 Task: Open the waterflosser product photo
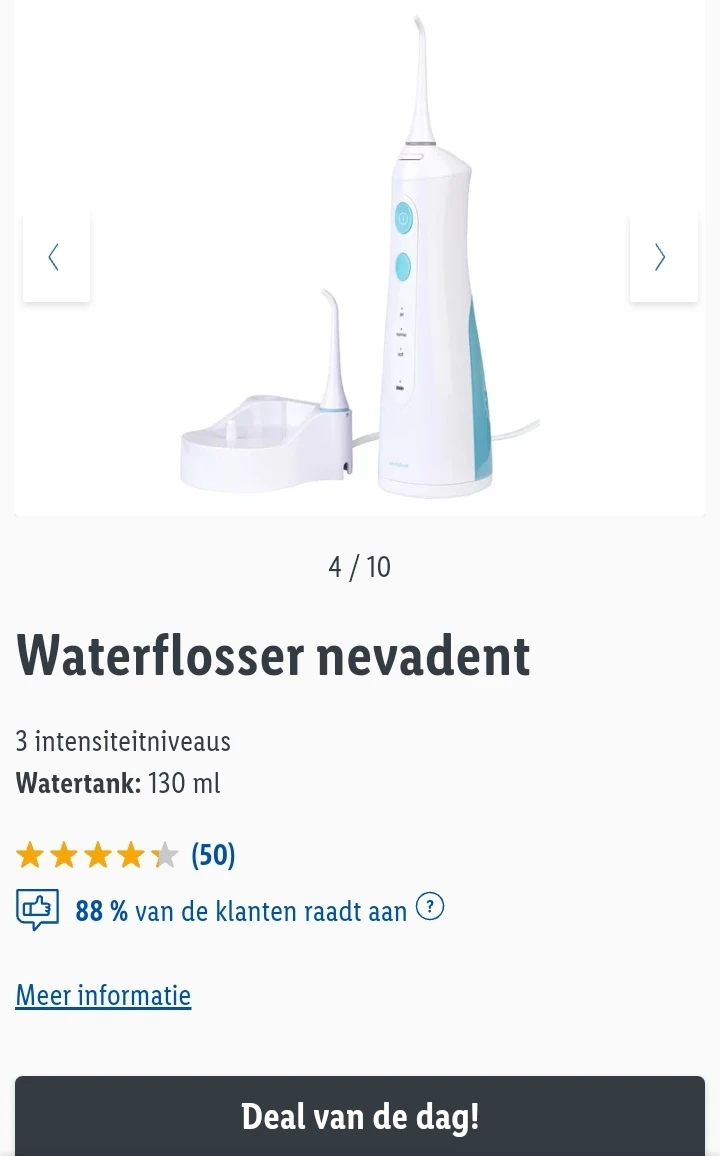tap(360, 260)
